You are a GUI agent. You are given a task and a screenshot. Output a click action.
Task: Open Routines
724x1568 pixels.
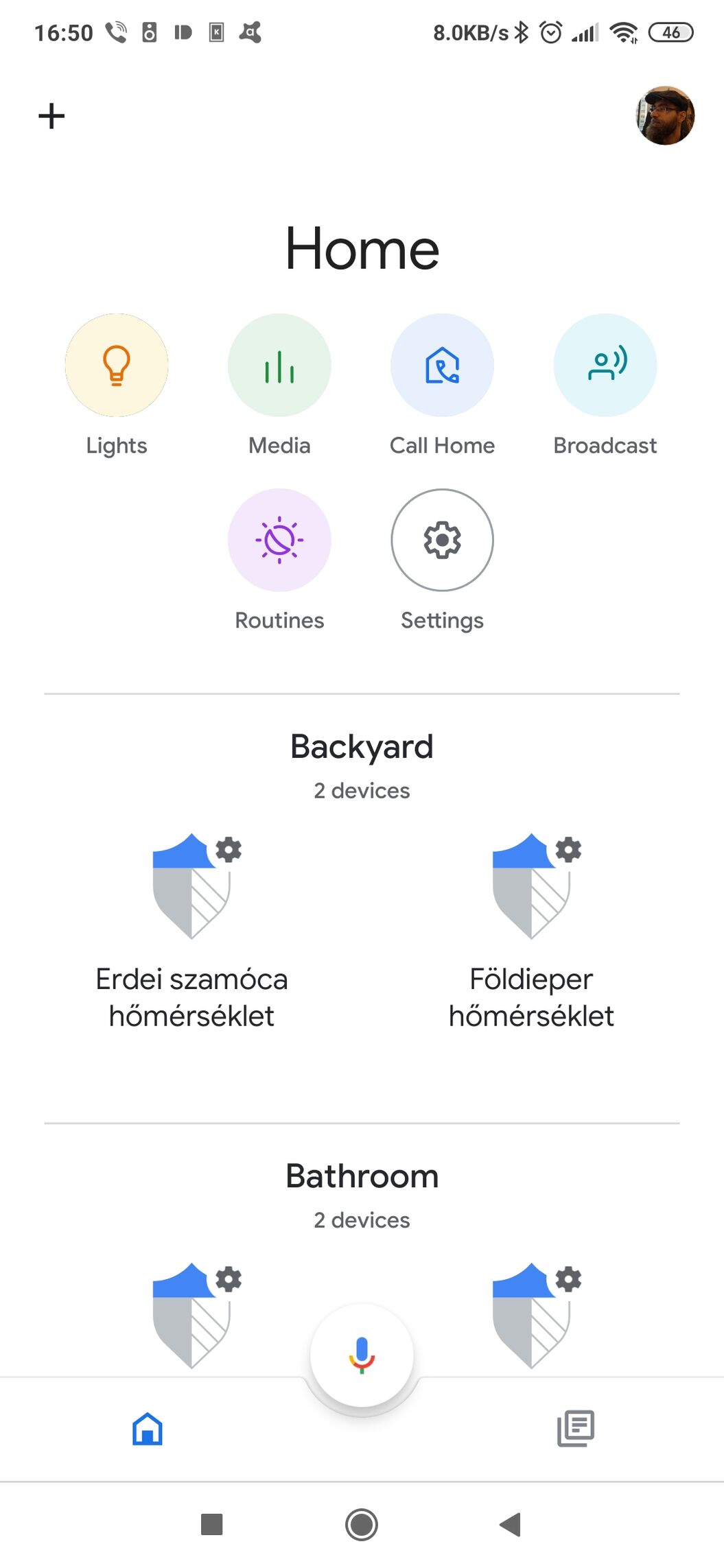(279, 541)
